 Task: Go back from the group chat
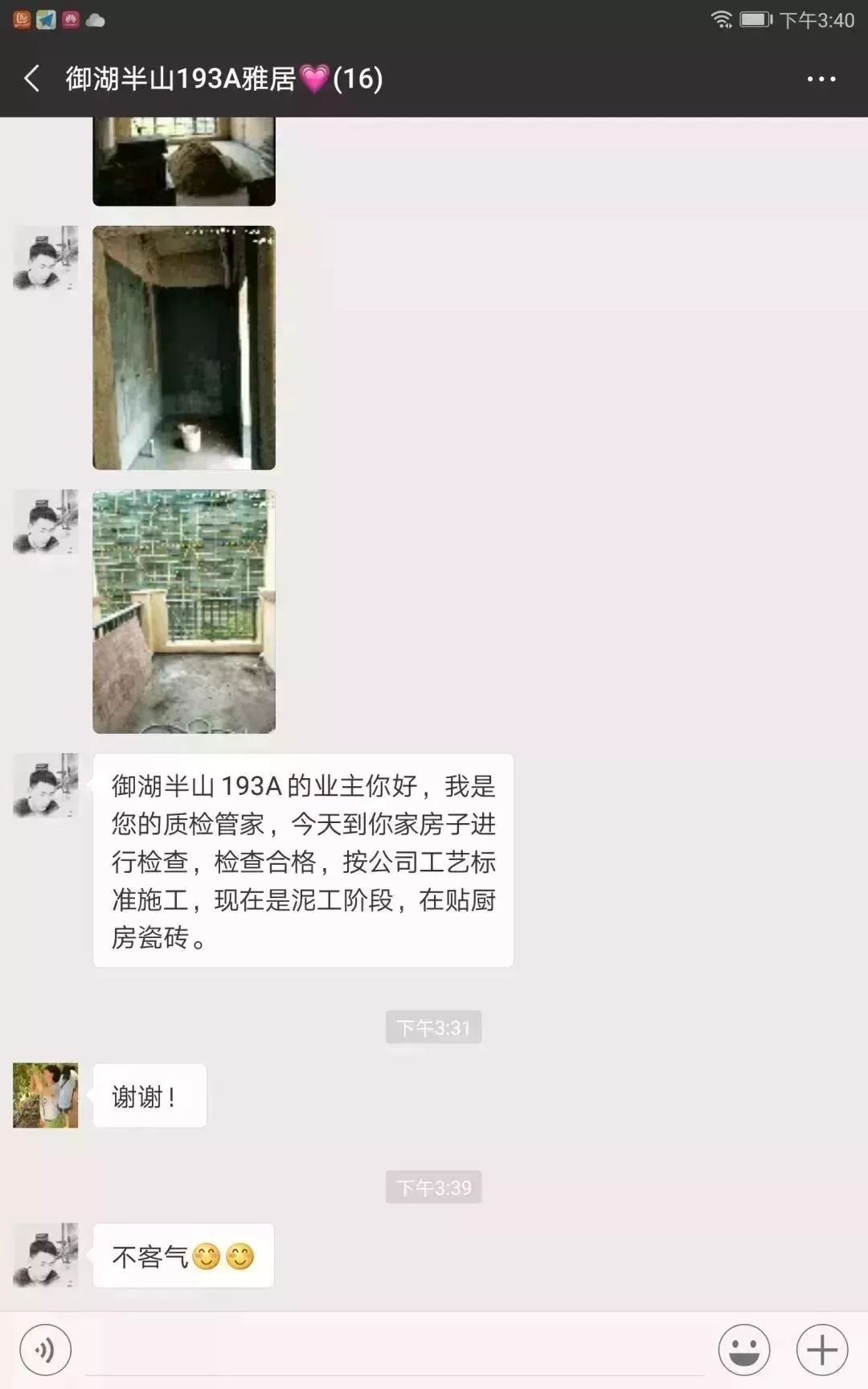(32, 79)
